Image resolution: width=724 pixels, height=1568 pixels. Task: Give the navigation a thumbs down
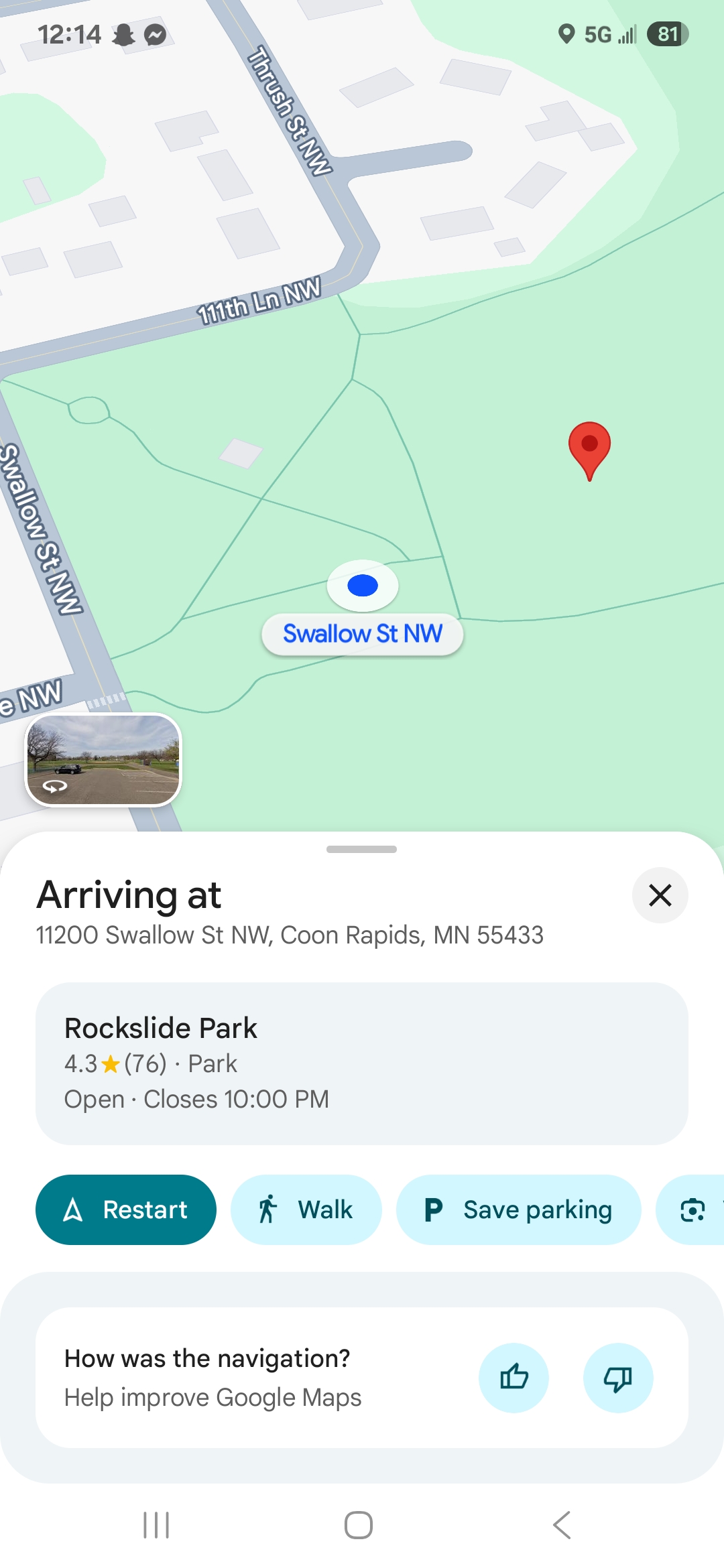[618, 1378]
